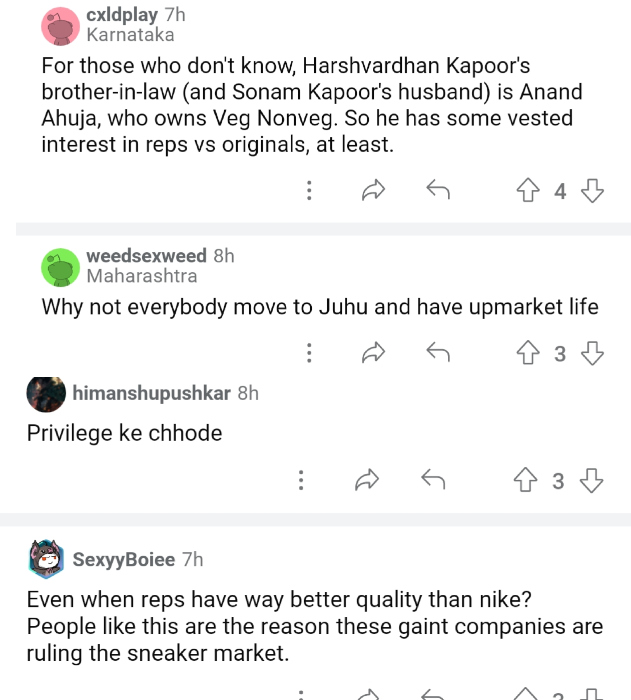Screen dimensions: 631x700
Task: Upvote weedsexweed's comment
Action: [527, 352]
